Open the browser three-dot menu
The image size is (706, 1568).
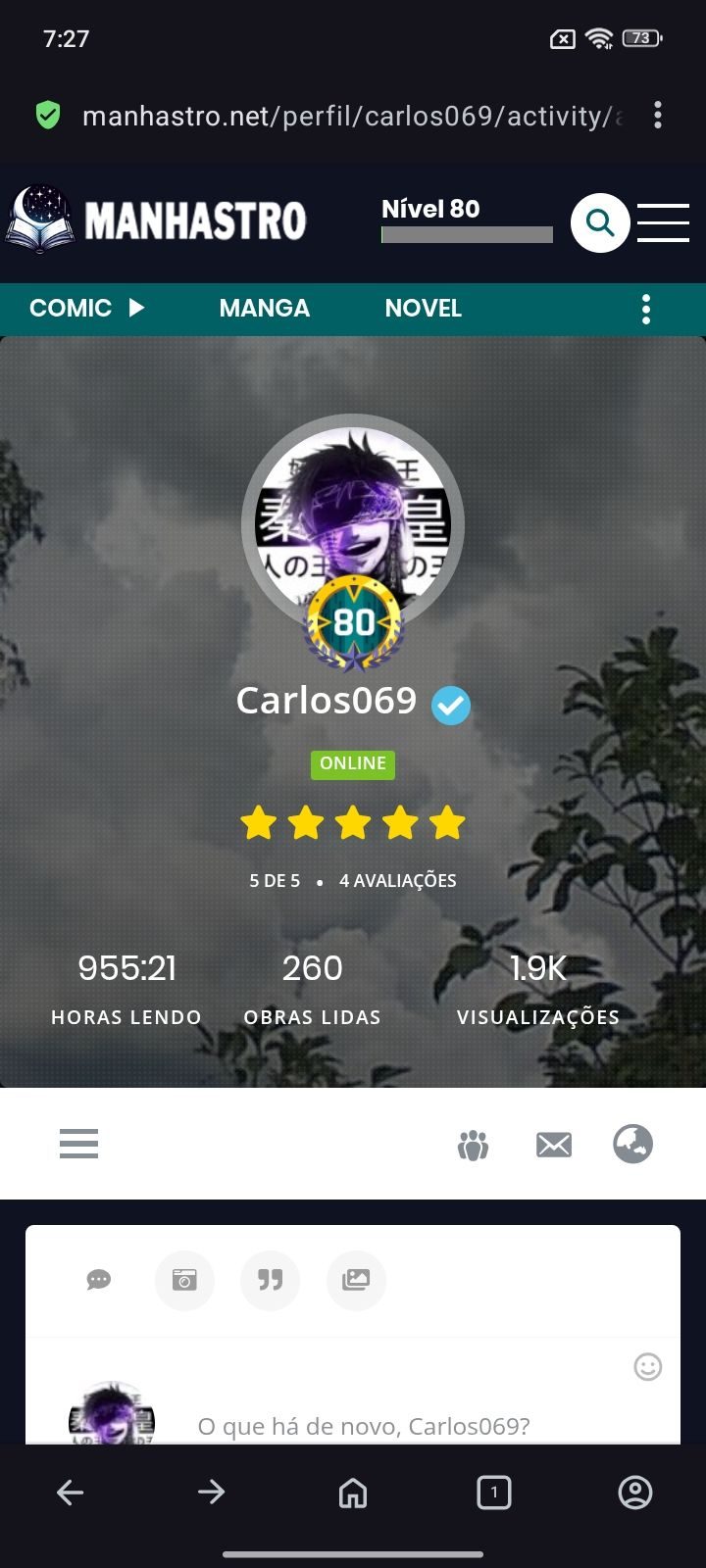(658, 116)
